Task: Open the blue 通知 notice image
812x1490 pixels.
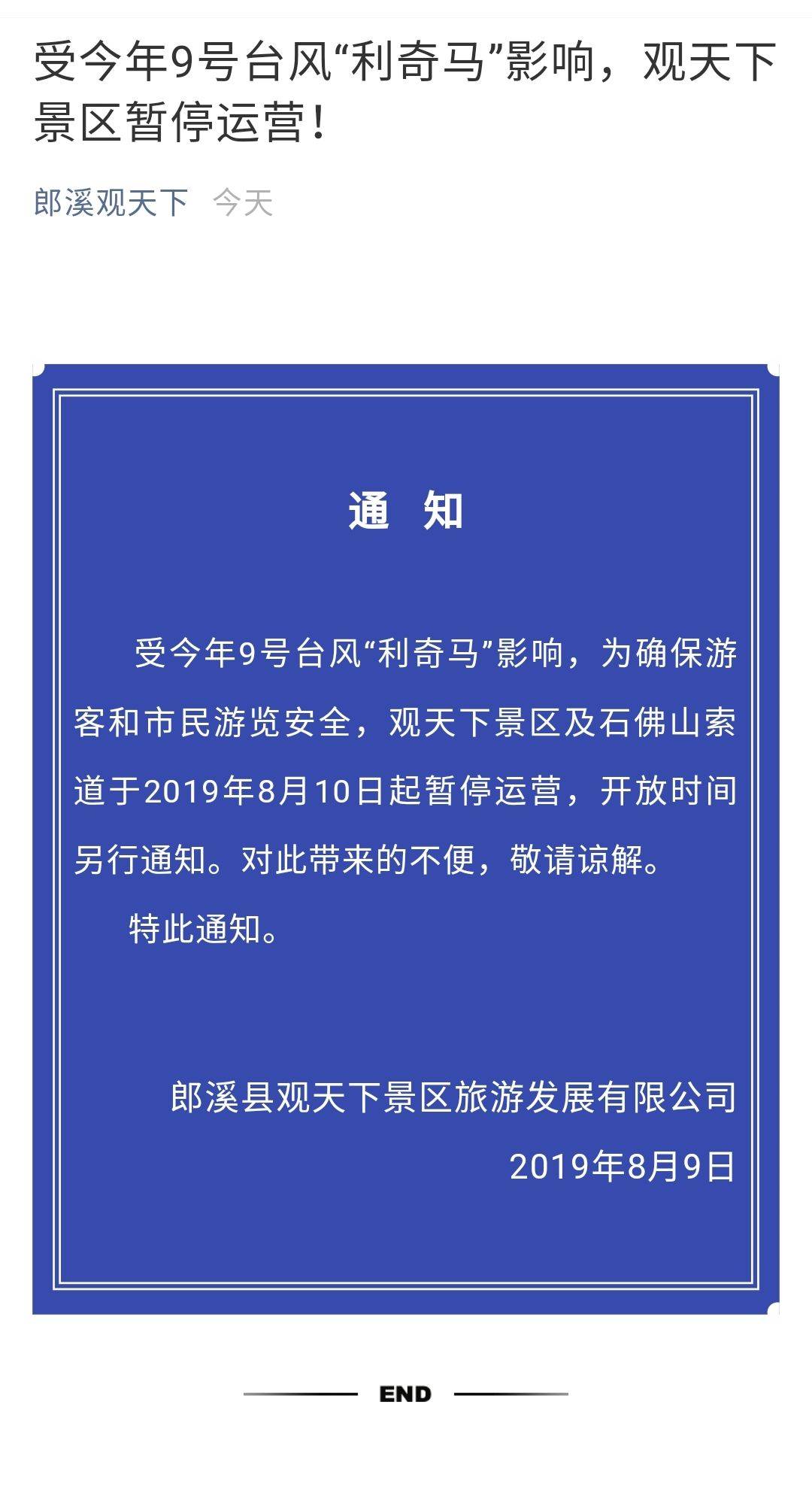Action: [406, 839]
